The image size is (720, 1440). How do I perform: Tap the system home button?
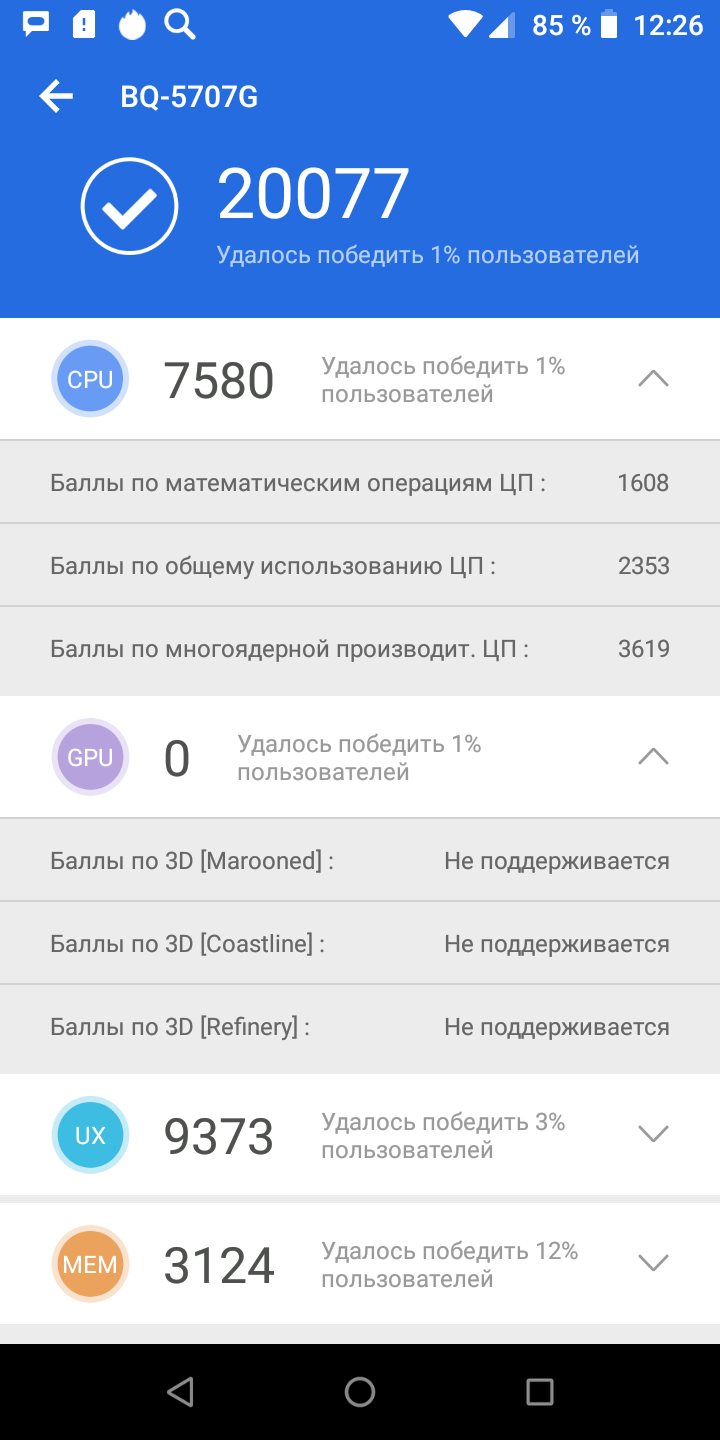click(360, 1392)
